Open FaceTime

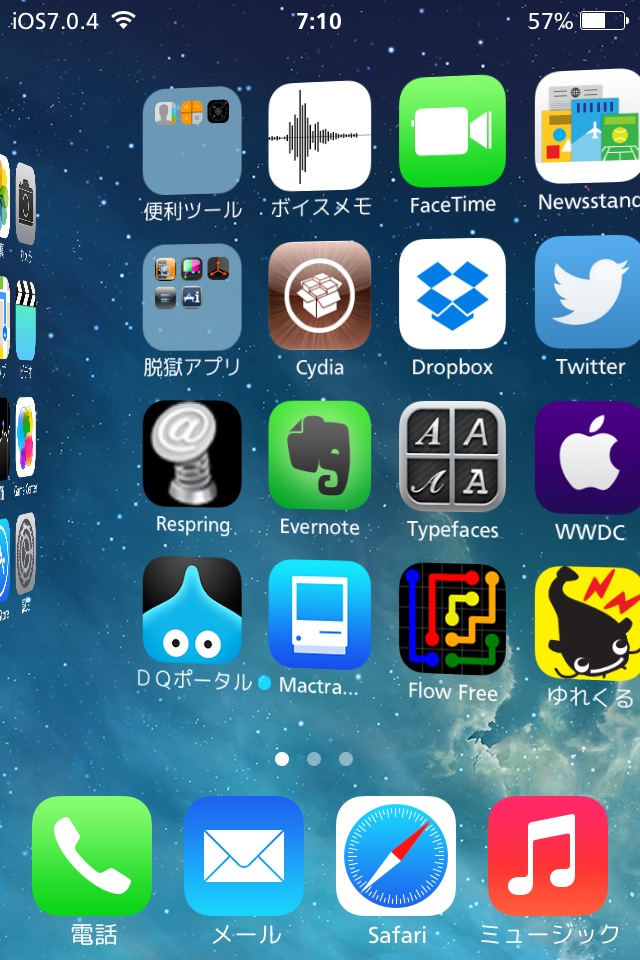[x=452, y=131]
